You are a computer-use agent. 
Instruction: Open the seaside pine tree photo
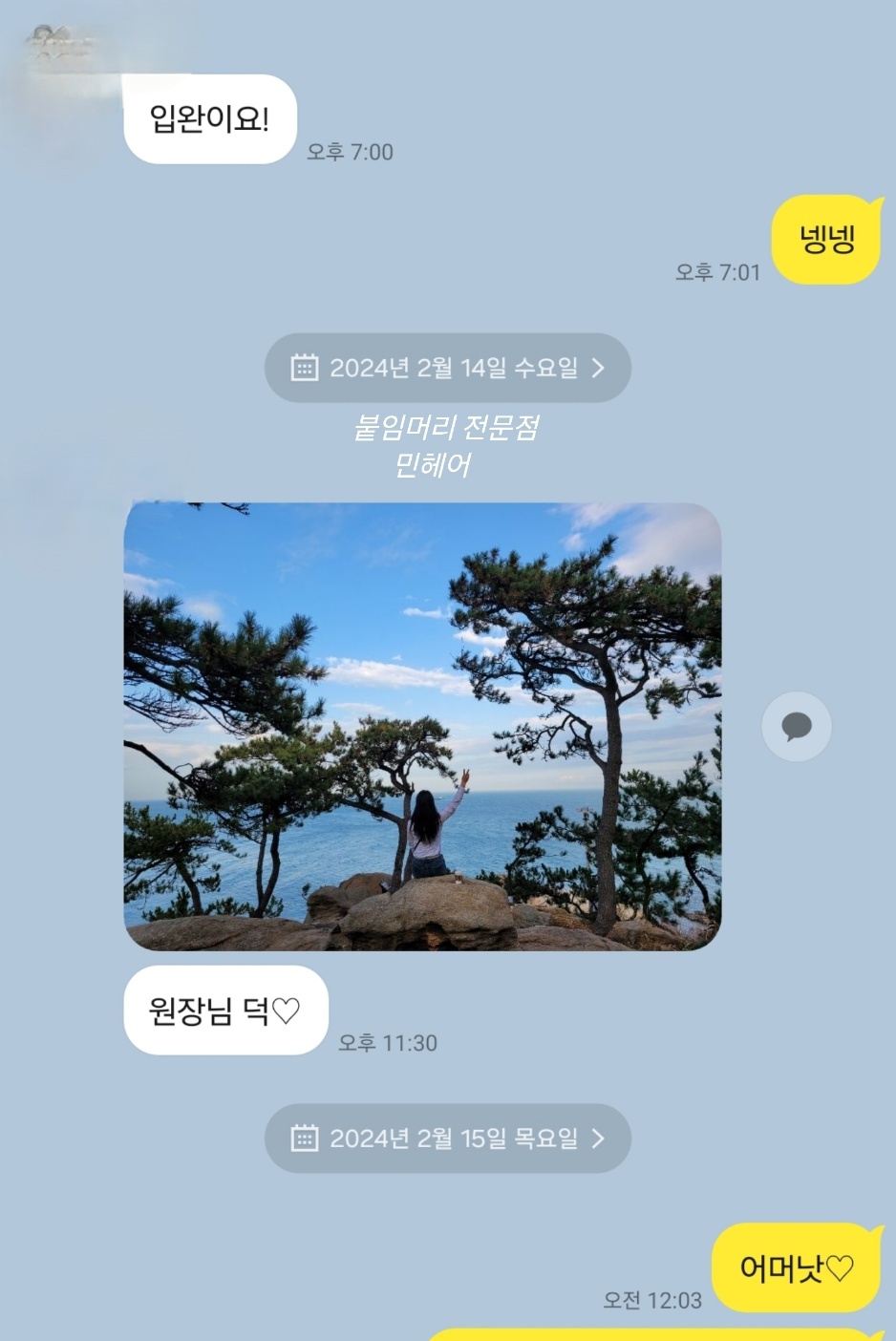422,726
